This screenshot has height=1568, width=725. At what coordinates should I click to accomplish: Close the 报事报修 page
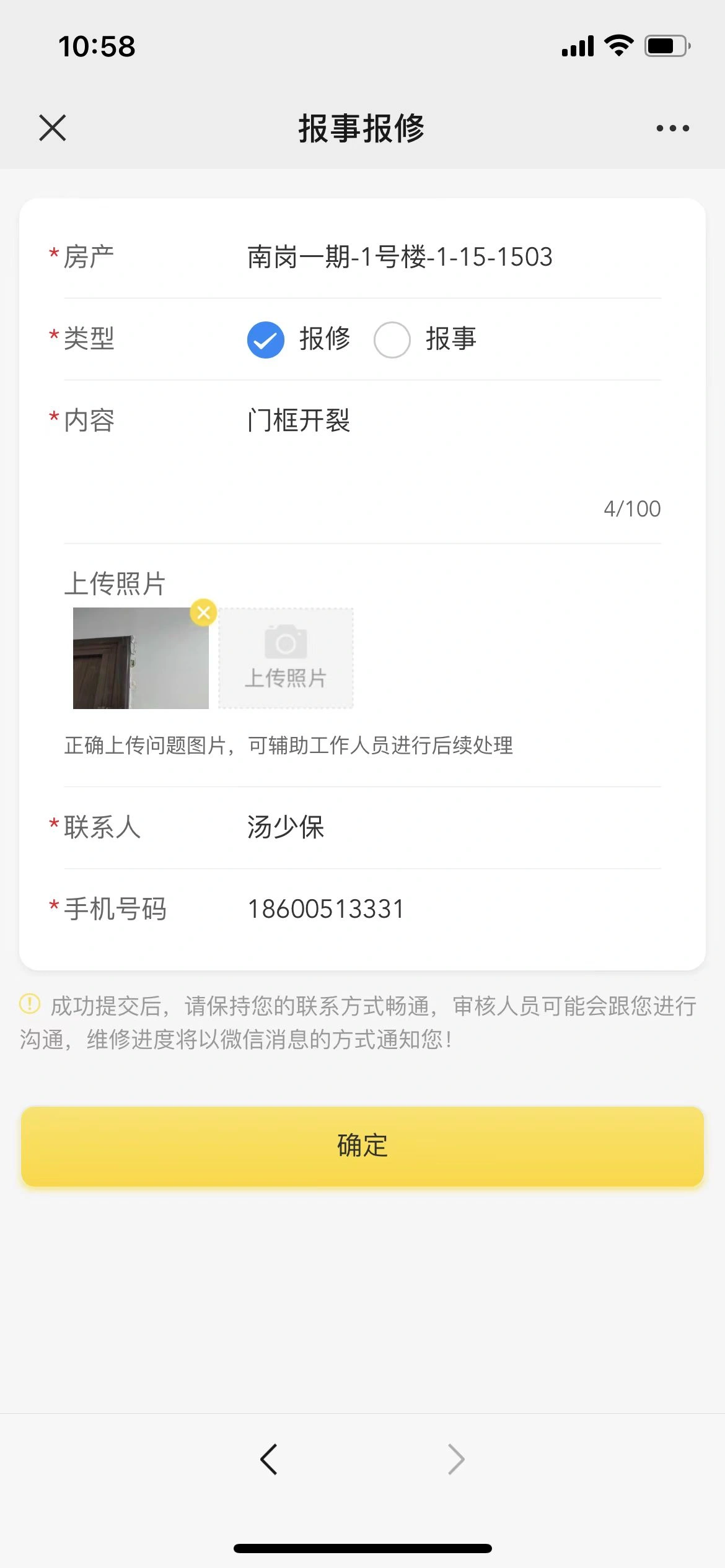[53, 128]
